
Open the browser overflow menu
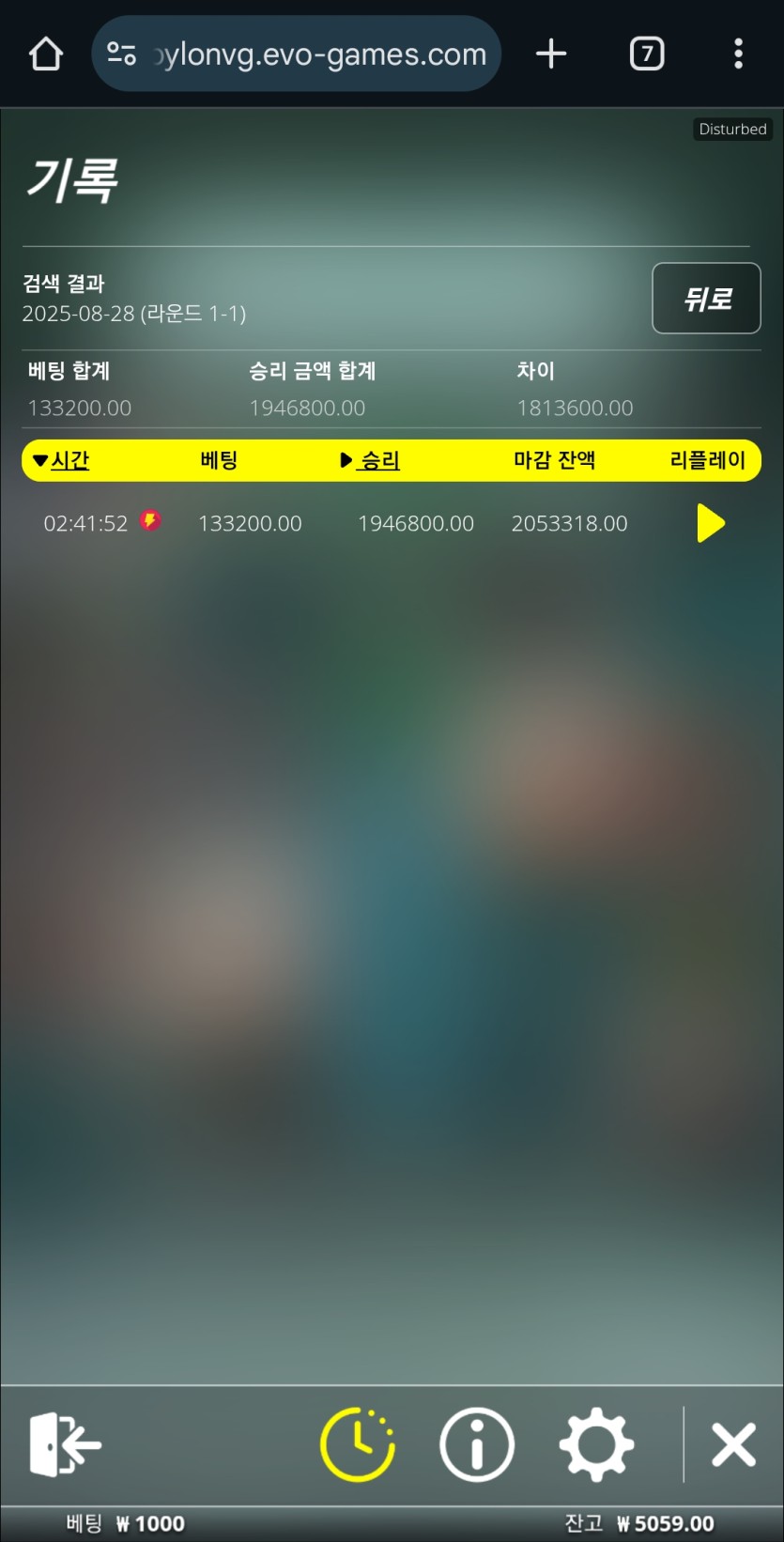click(x=738, y=54)
